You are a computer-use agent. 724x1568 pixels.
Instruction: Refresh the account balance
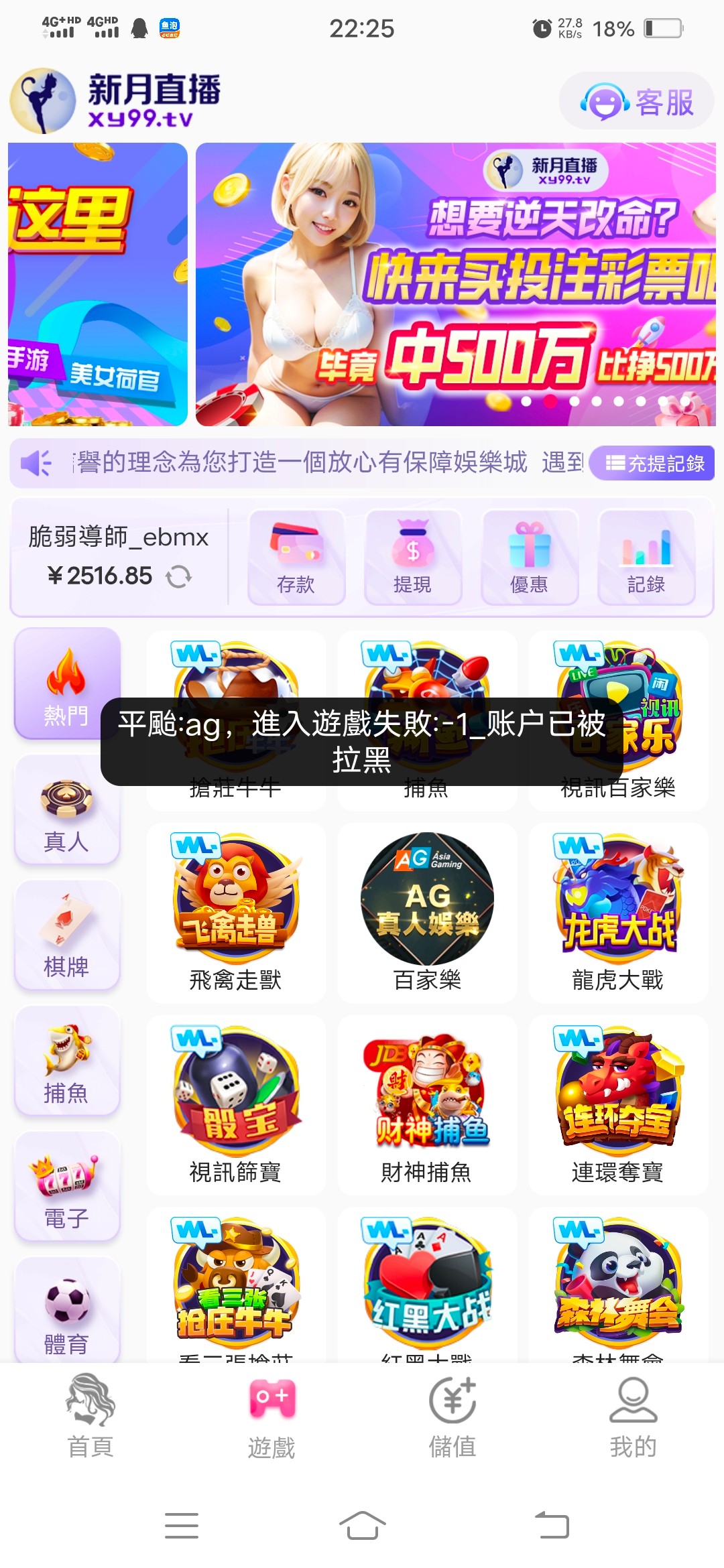point(178,576)
